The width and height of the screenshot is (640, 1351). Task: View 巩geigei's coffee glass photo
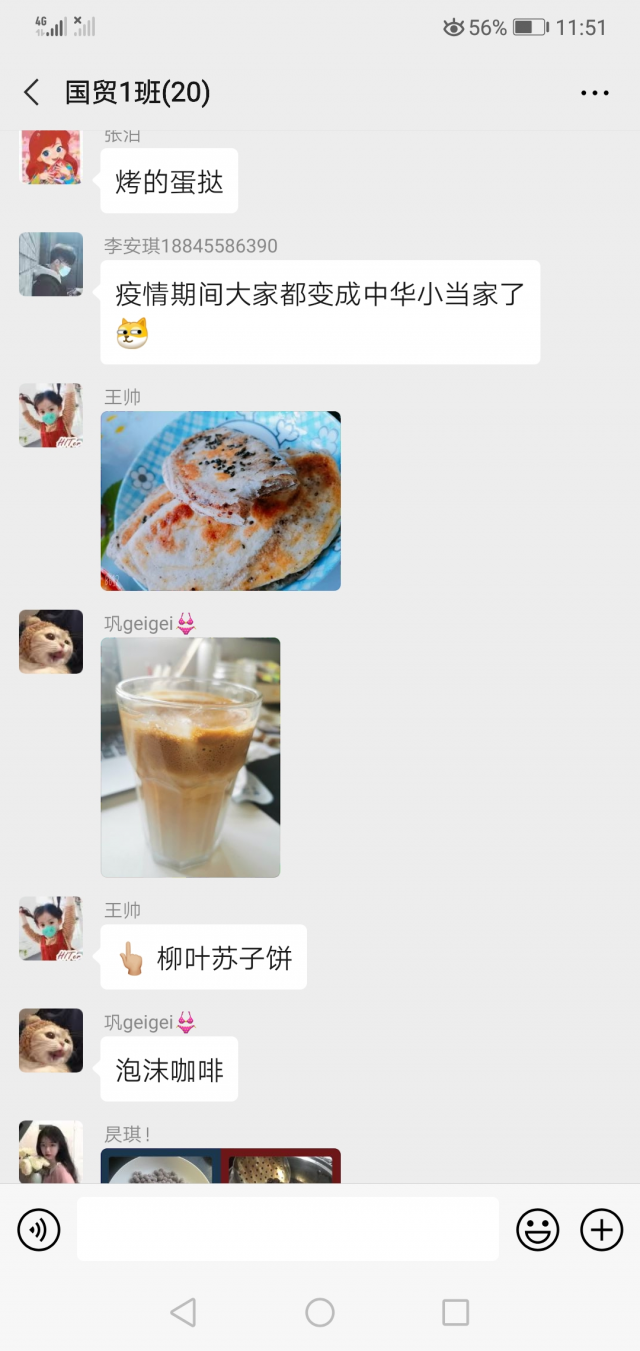tap(190, 757)
